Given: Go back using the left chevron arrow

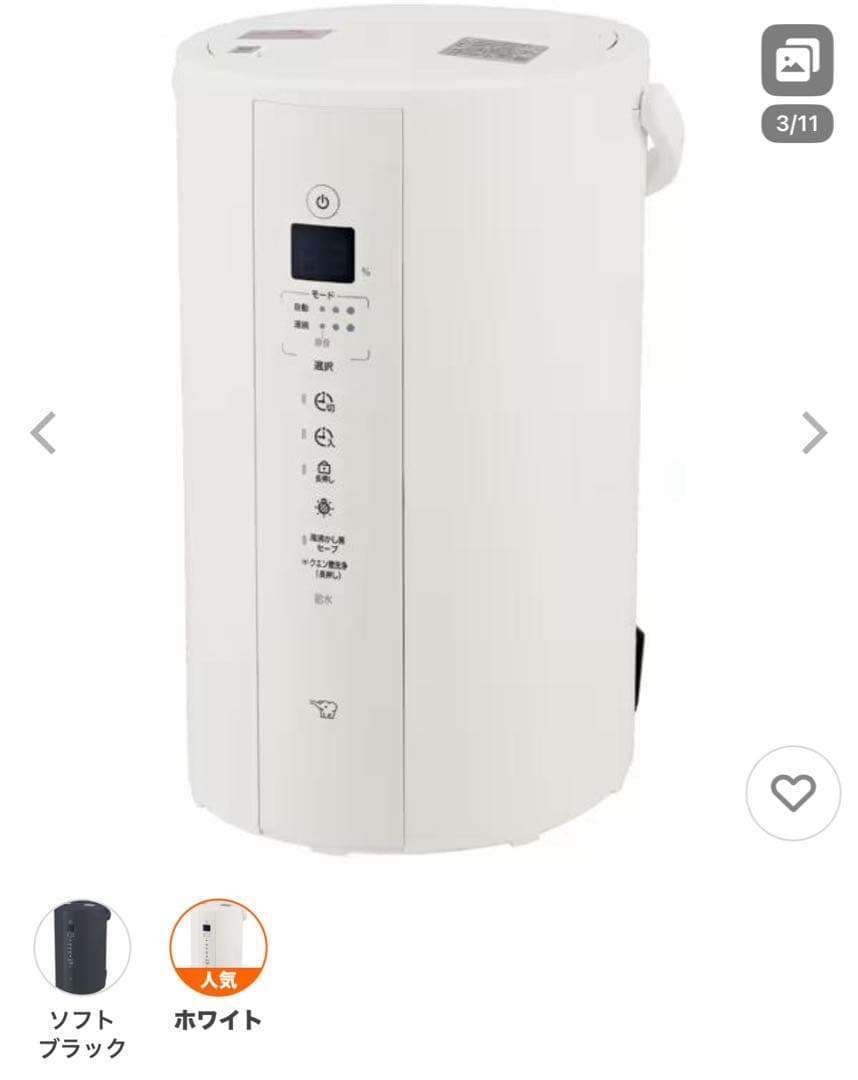Looking at the screenshot, I should (x=42, y=434).
